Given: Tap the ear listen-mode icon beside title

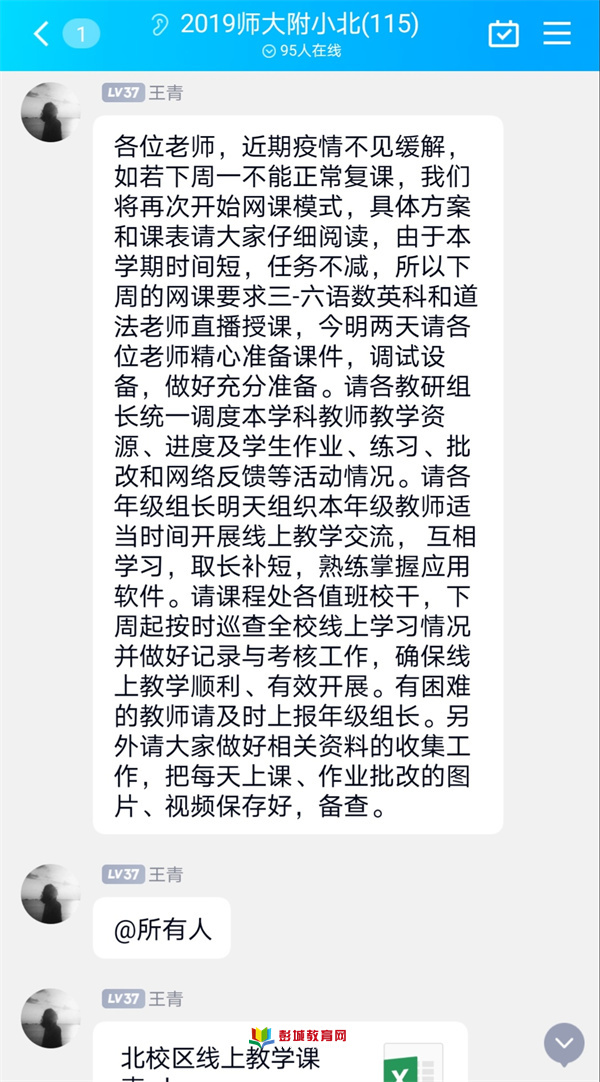Looking at the screenshot, I should 160,26.
